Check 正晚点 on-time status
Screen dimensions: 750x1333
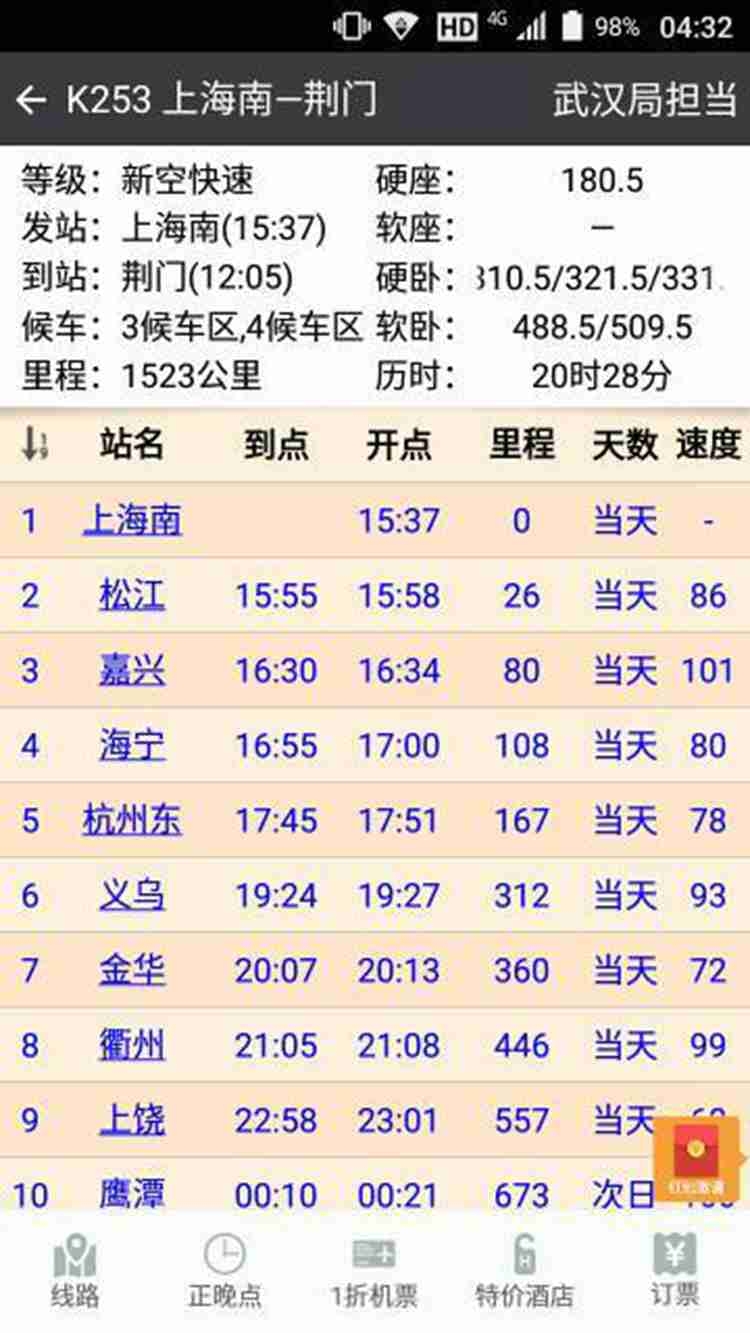click(x=225, y=1270)
